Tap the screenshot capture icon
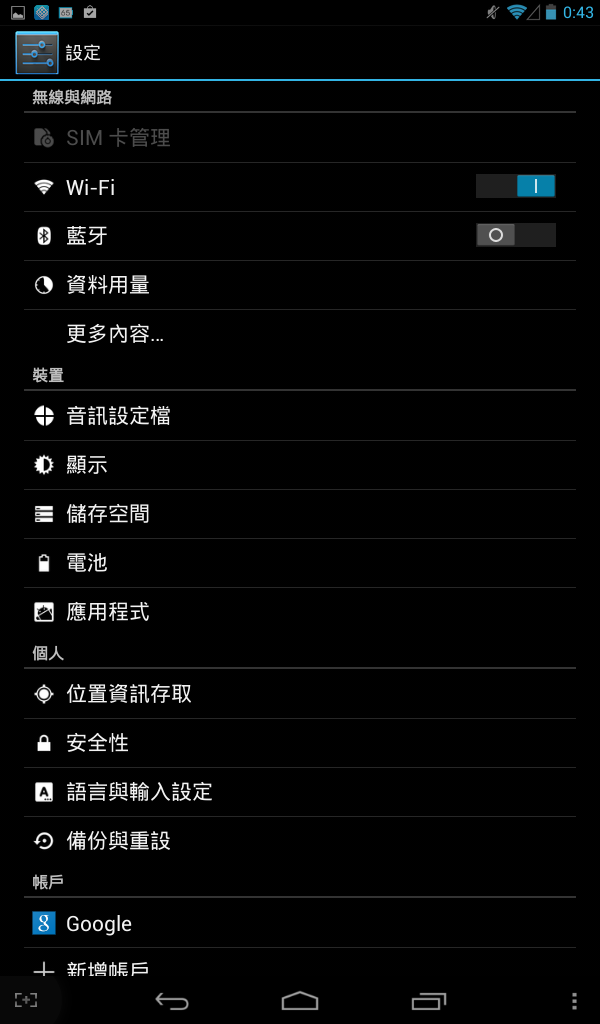 pyautogui.click(x=26, y=1000)
